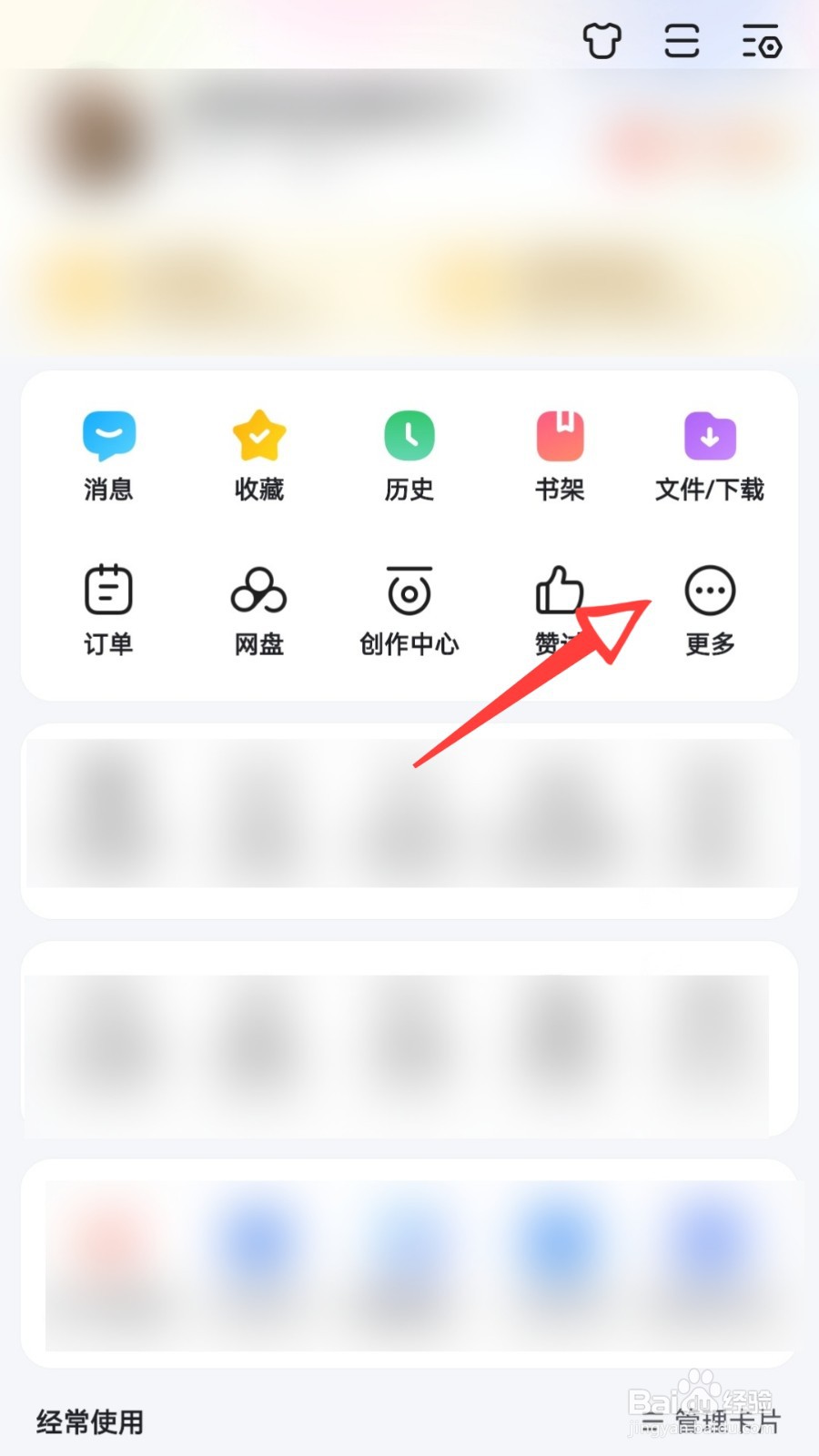Open the dress-up shirt icon at top
This screenshot has width=819, height=1456.
[x=601, y=41]
